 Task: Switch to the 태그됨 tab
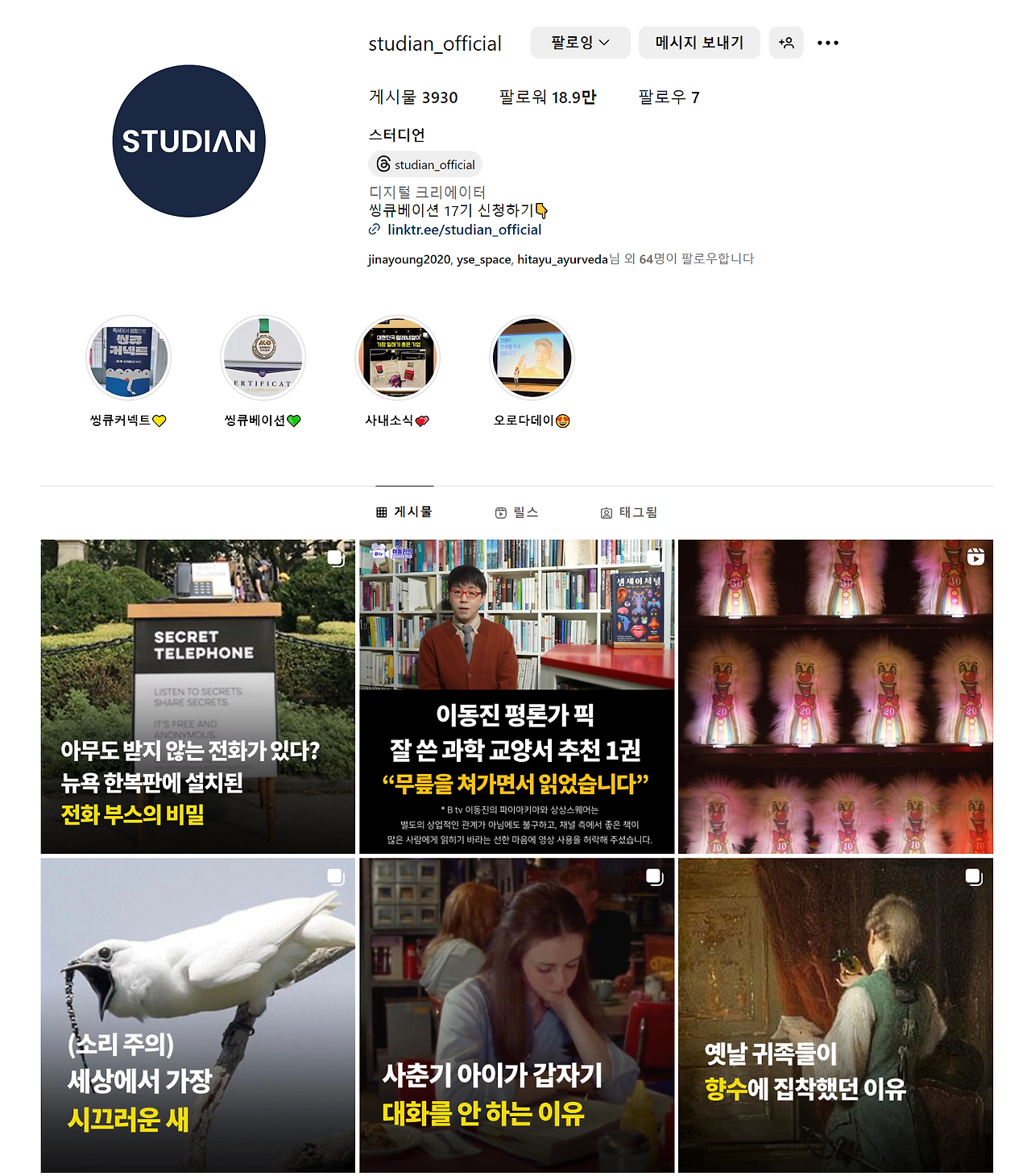click(x=628, y=512)
